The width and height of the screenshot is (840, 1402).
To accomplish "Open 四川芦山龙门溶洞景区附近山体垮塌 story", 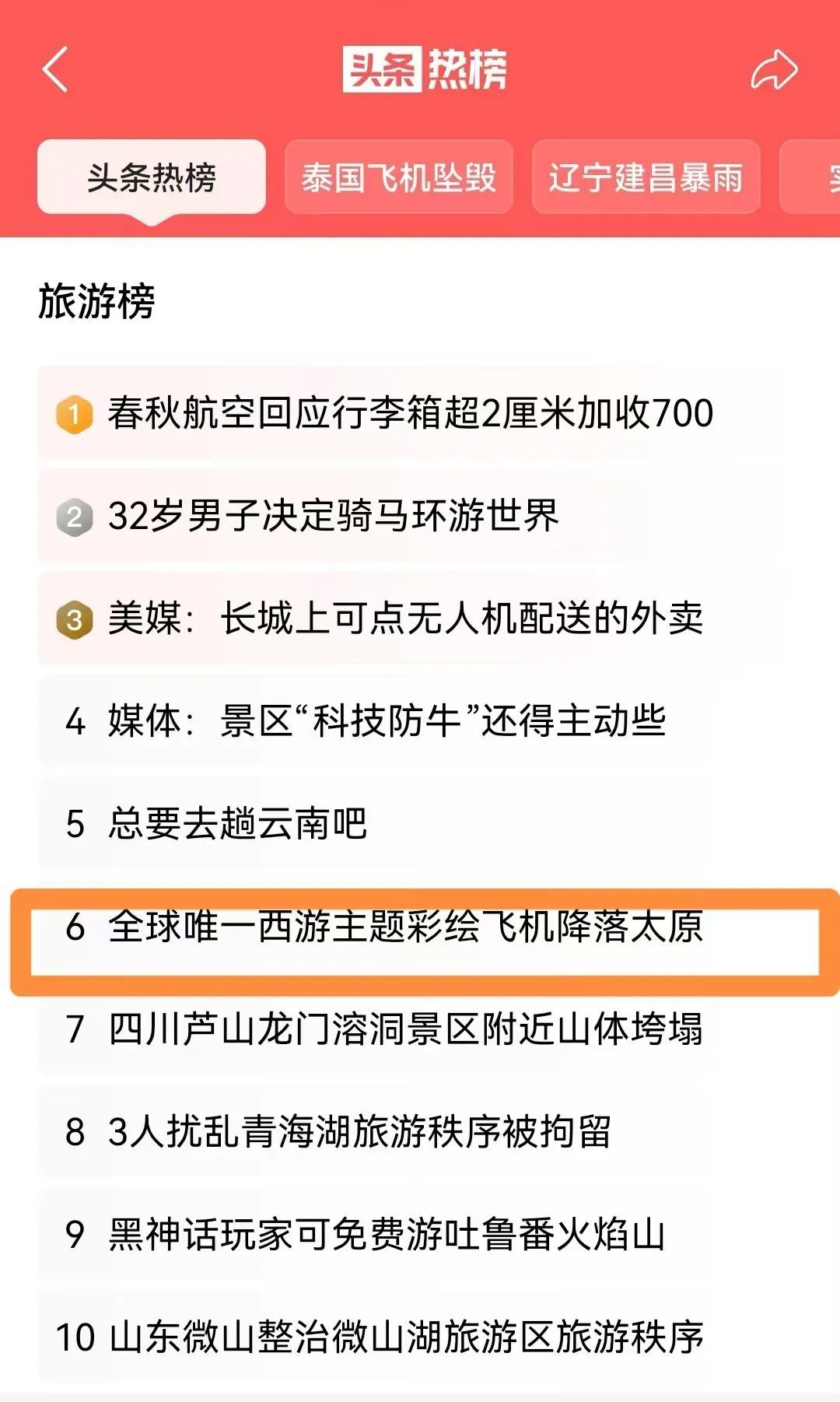I will click(x=404, y=1029).
